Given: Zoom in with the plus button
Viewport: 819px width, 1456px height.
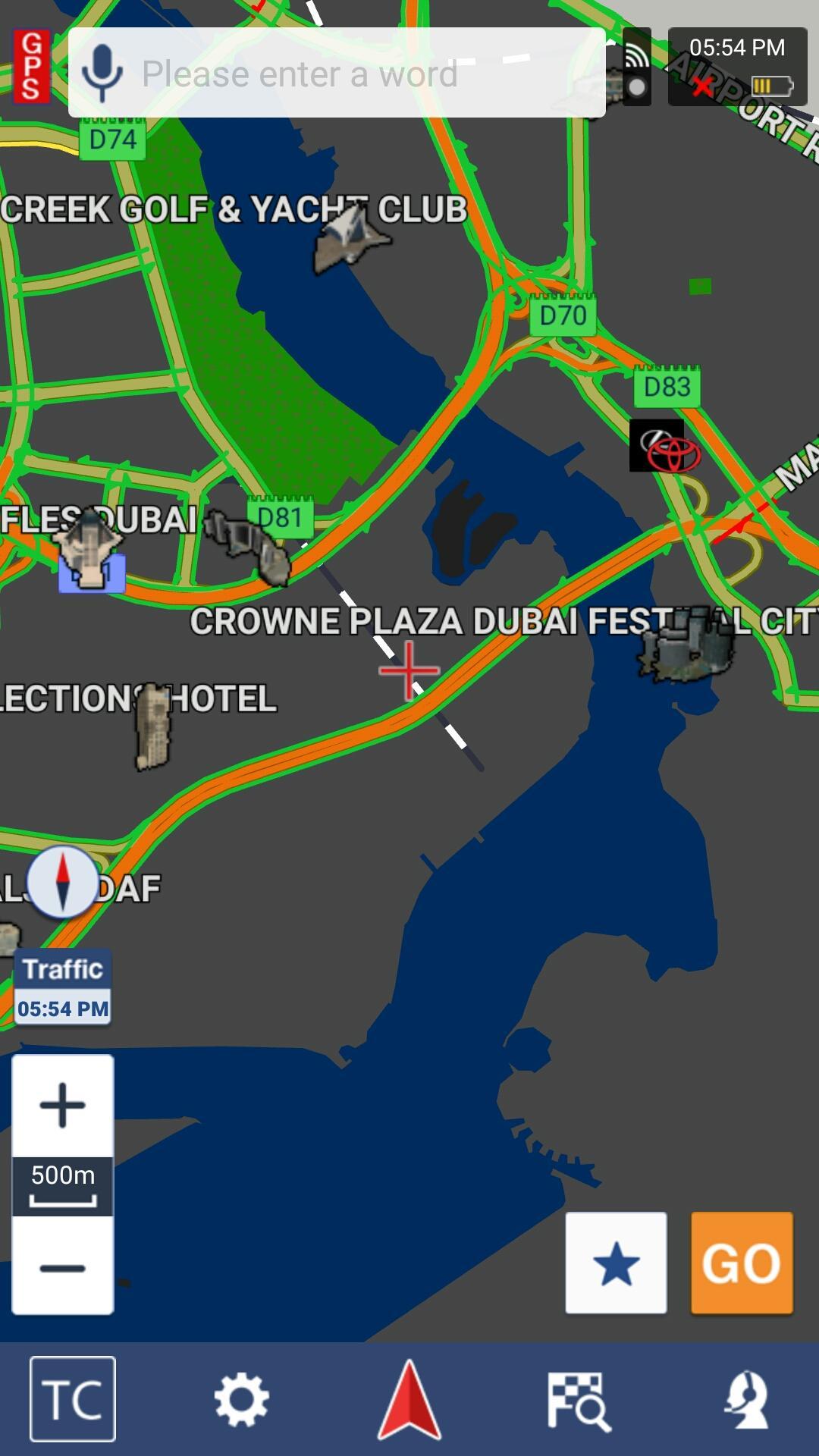Looking at the screenshot, I should (63, 1105).
